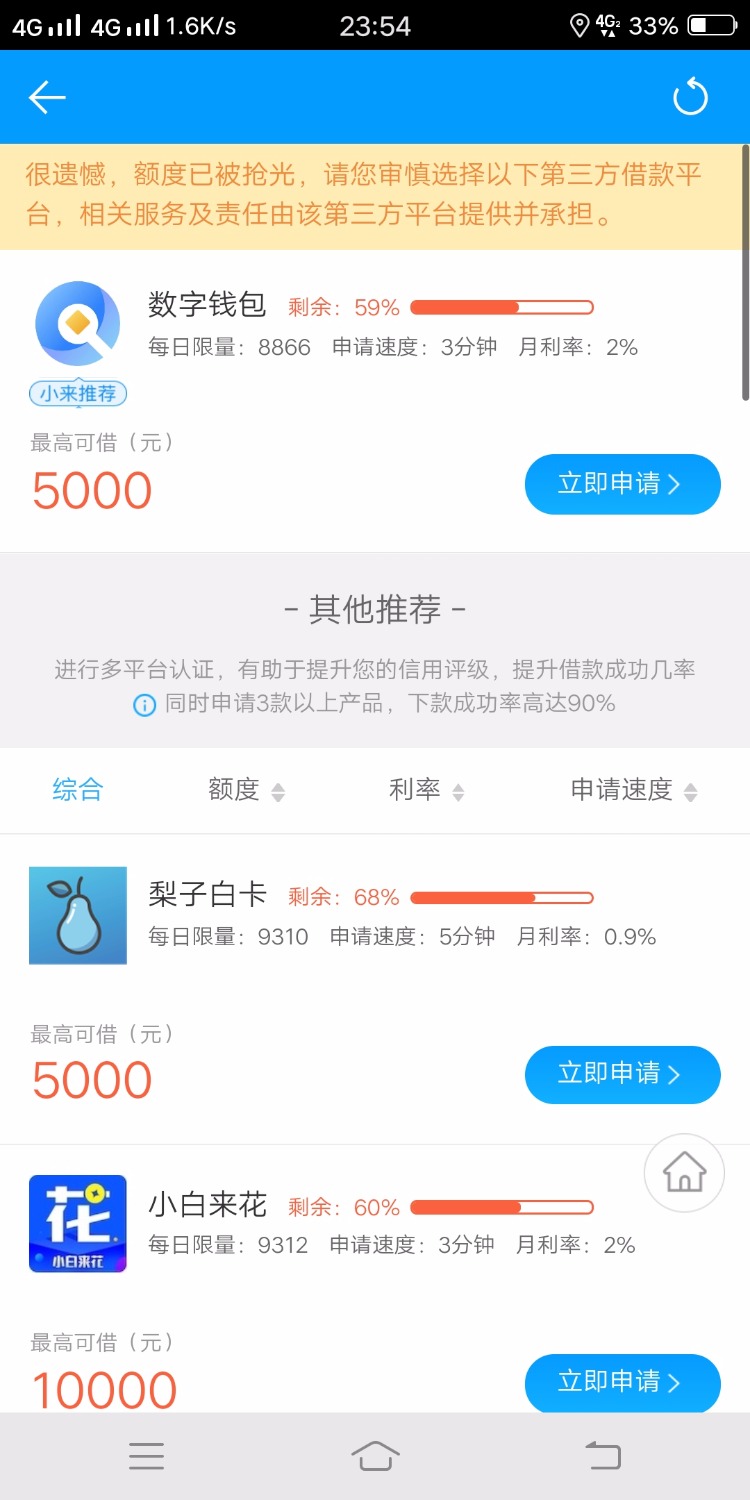Sort platforms by 申请速度
The width and height of the screenshot is (750, 1500).
tap(633, 790)
